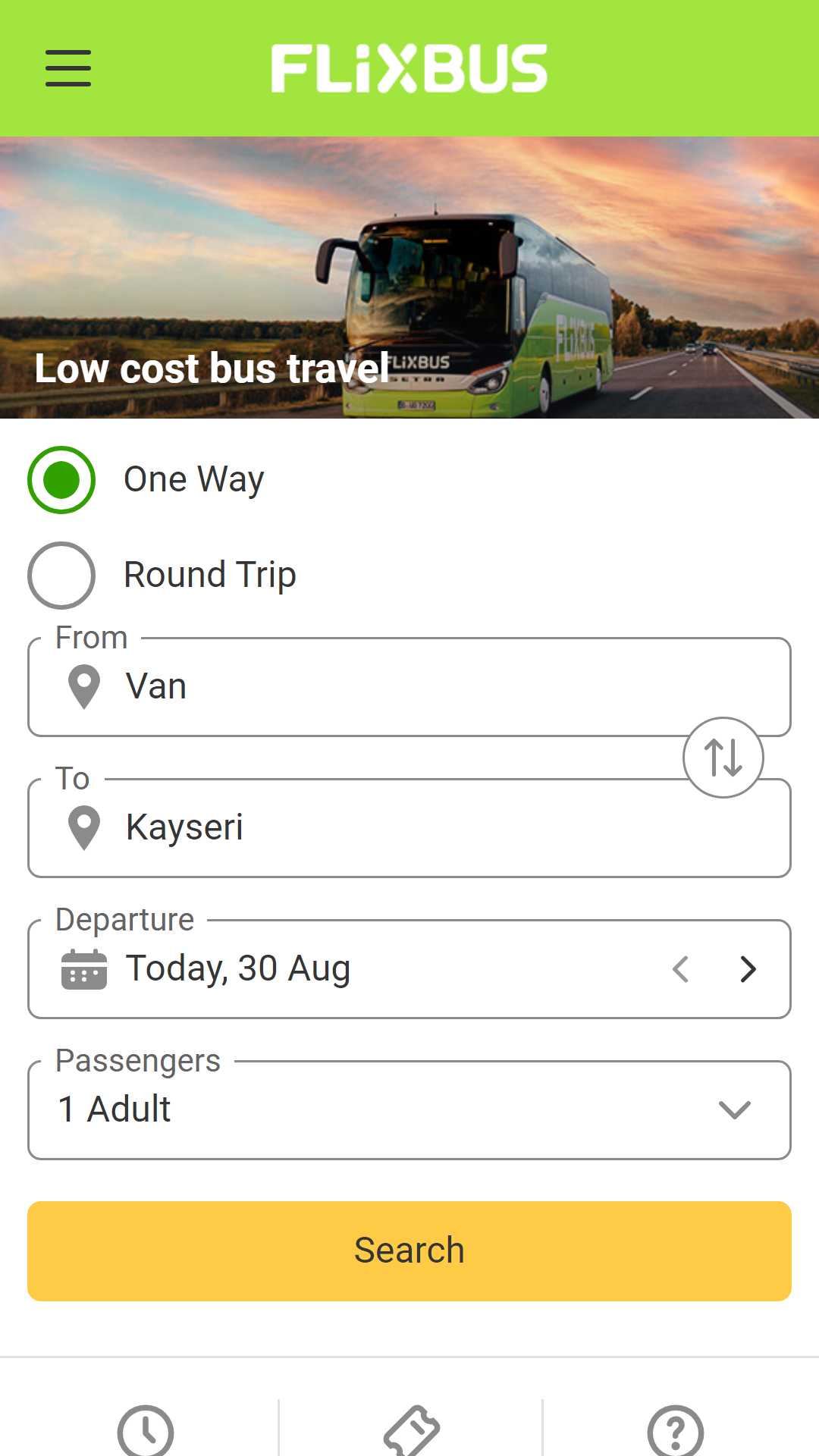Go to the previous departure day
The height and width of the screenshot is (1456, 819).
click(x=681, y=969)
